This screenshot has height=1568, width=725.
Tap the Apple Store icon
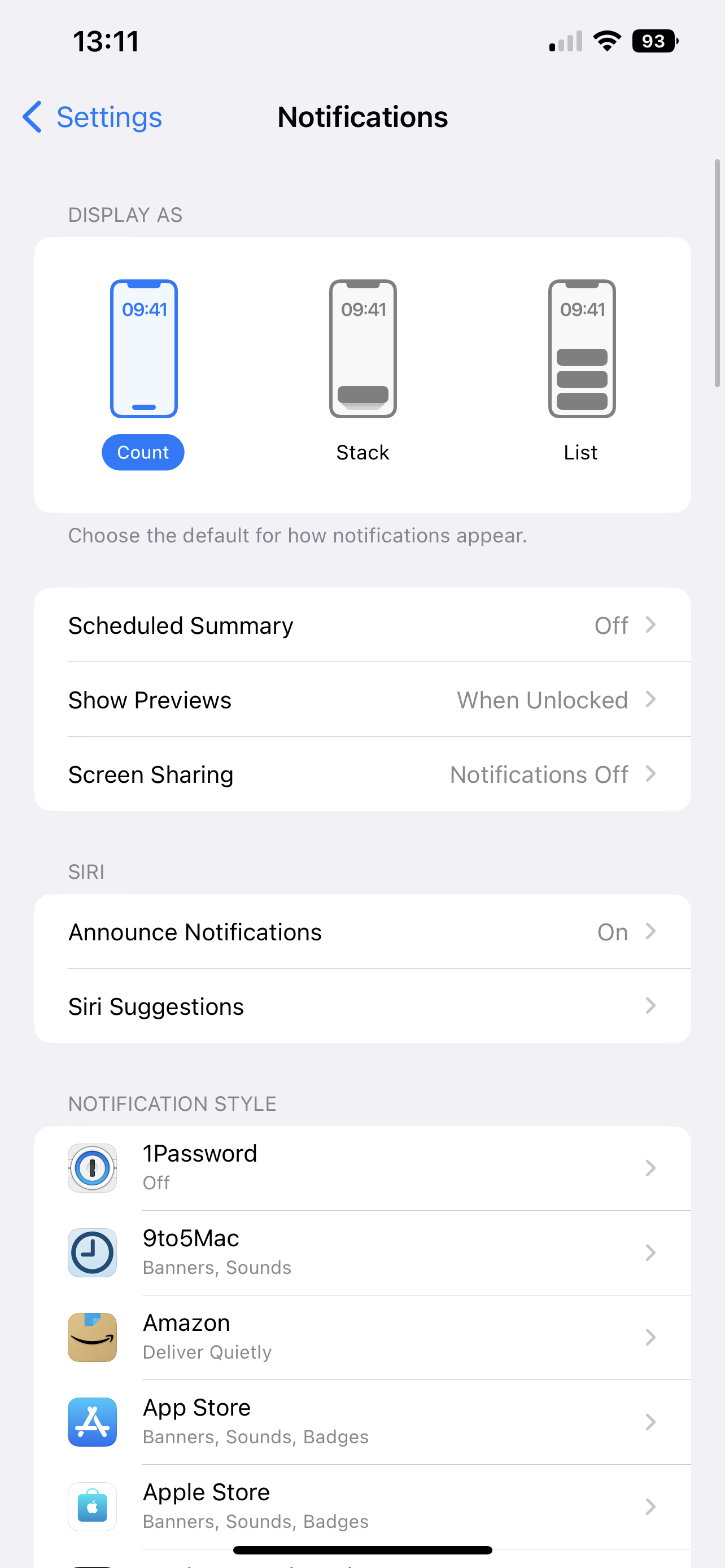(92, 1506)
